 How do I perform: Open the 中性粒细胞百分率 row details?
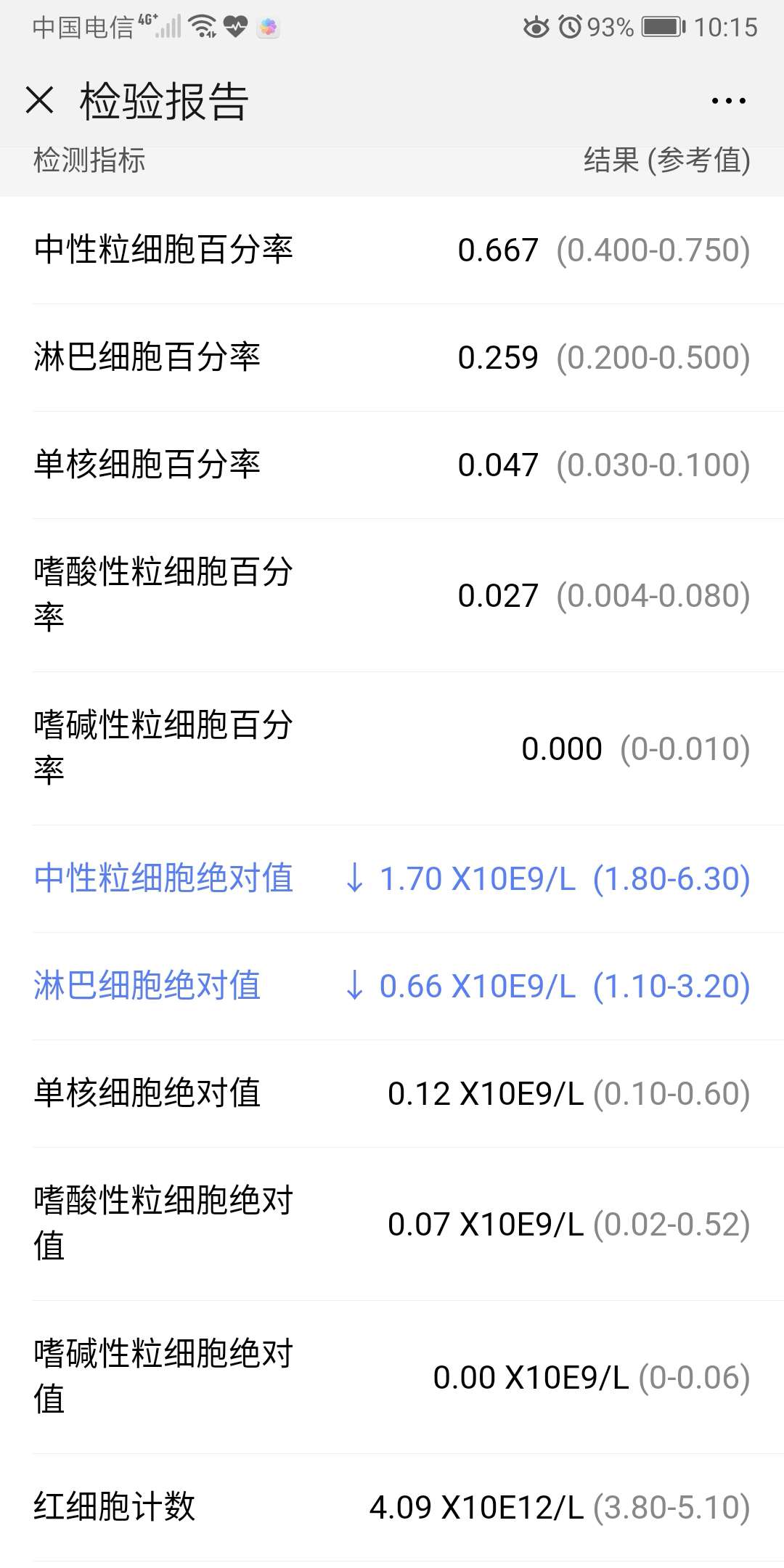392,250
